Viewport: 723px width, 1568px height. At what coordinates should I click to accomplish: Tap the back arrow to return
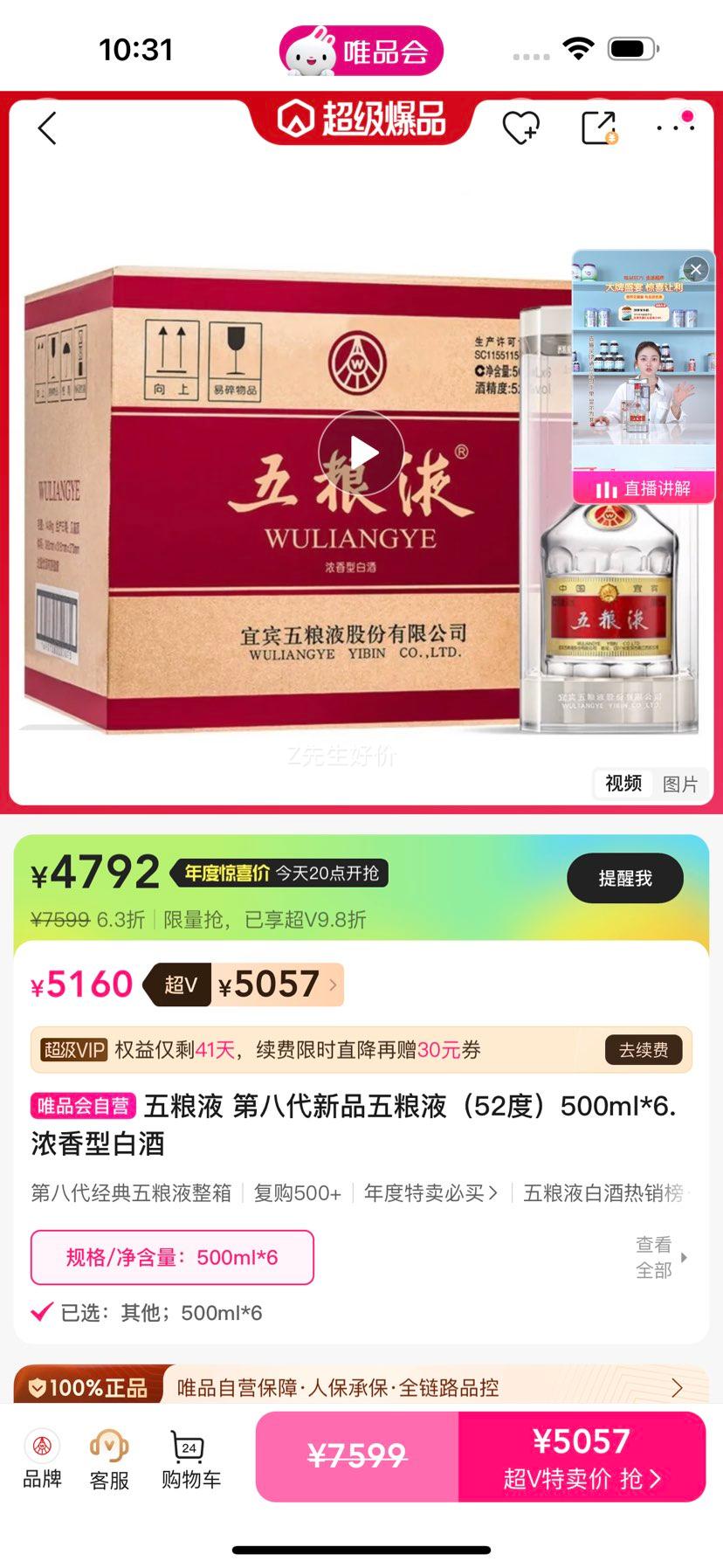pyautogui.click(x=45, y=128)
